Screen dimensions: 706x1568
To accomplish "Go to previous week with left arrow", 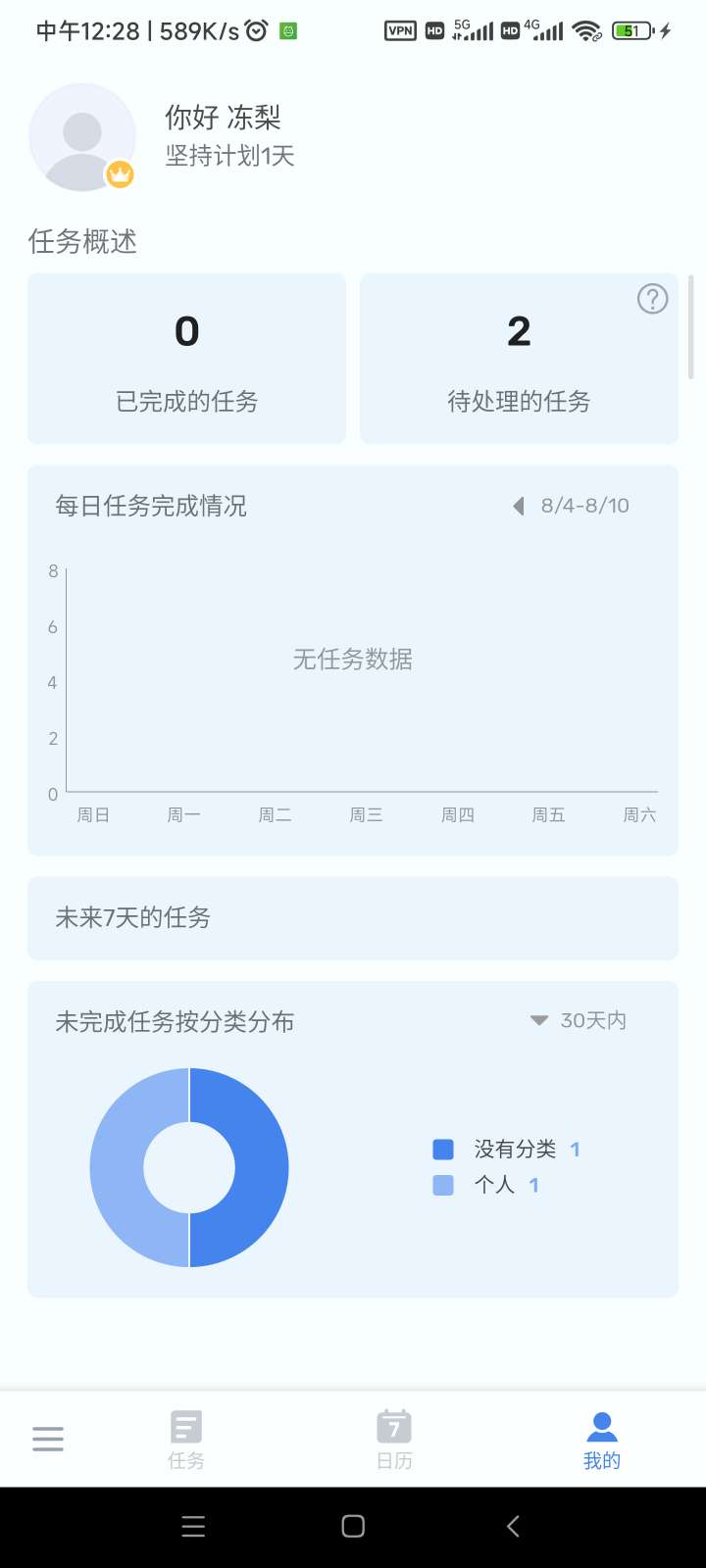I will click(x=519, y=506).
